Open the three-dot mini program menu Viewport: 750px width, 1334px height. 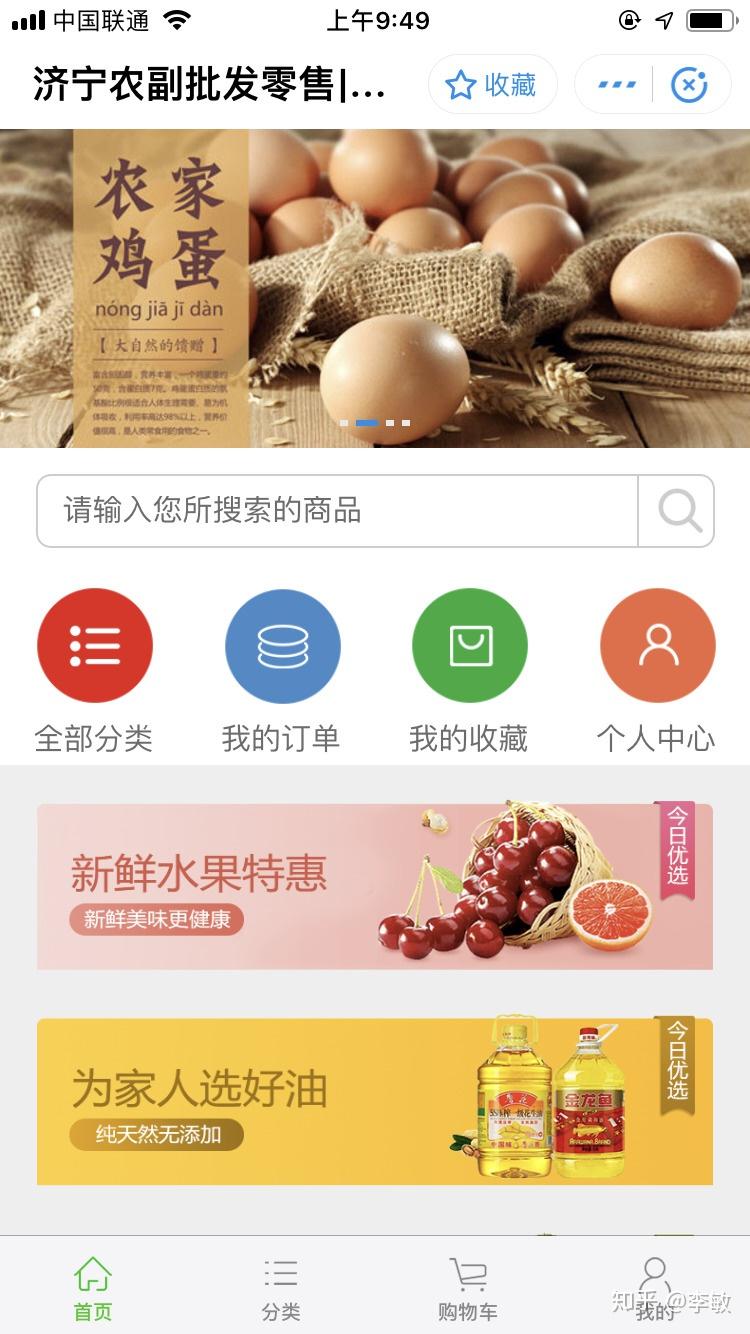click(617, 85)
